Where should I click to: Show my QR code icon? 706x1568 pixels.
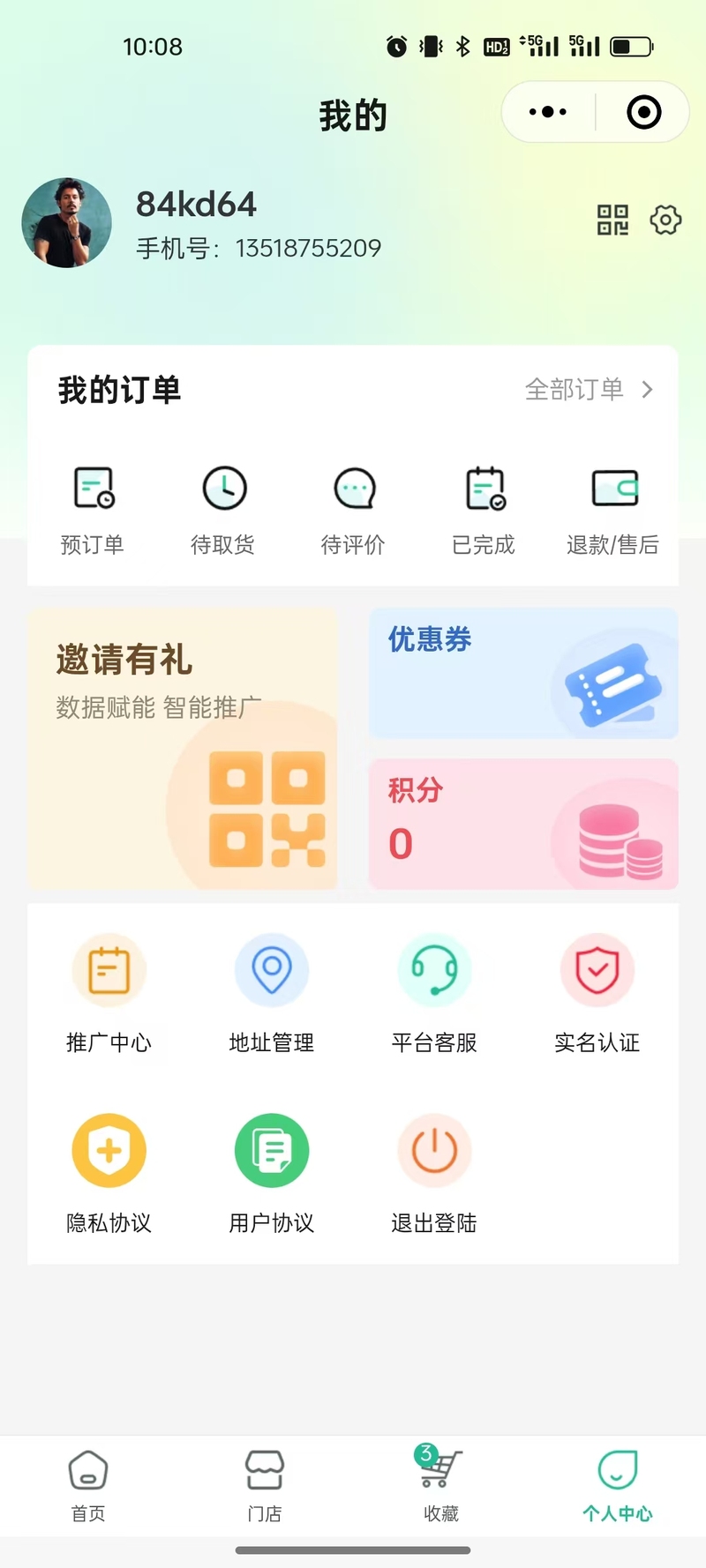tap(612, 220)
